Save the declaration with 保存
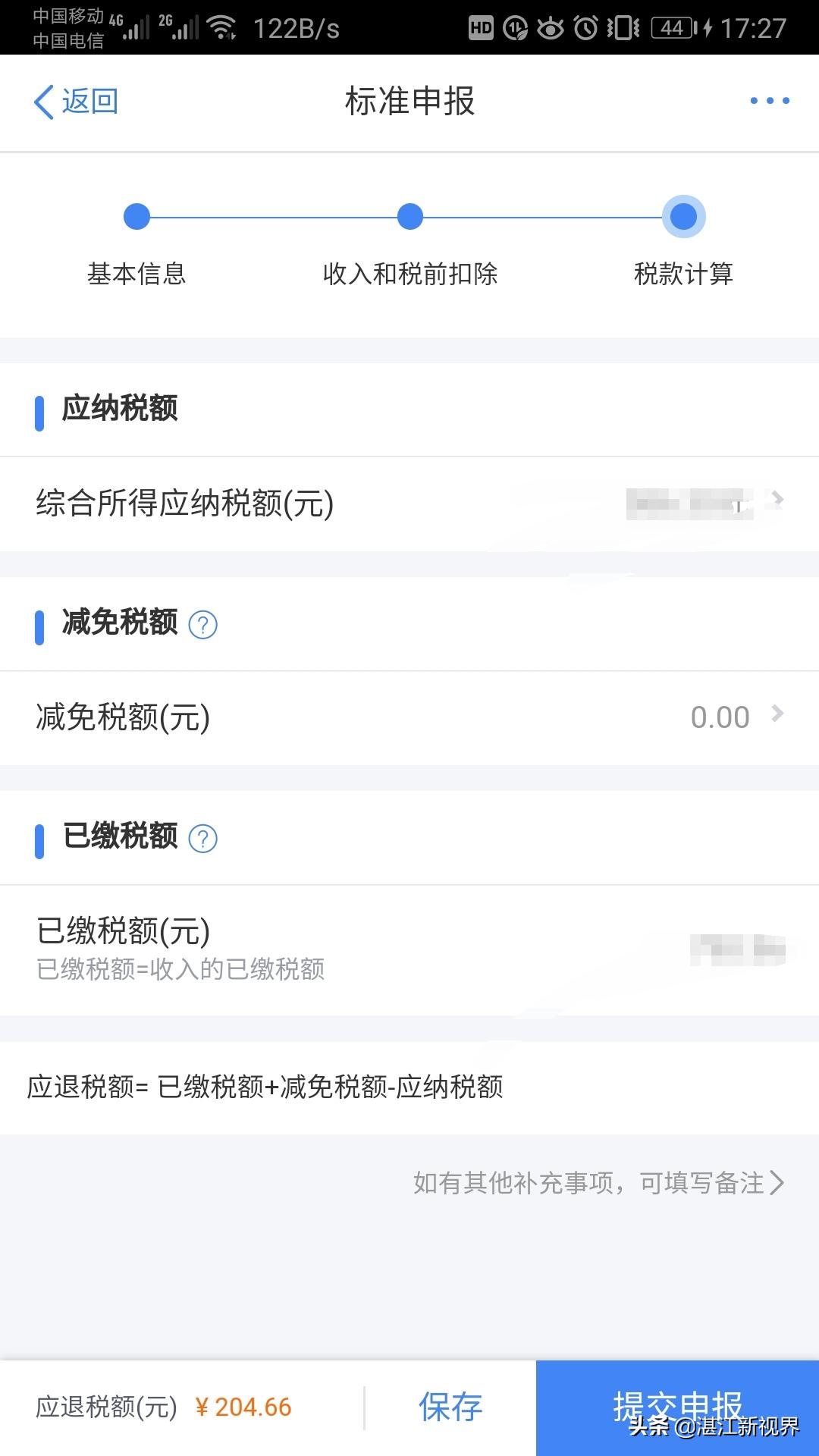The width and height of the screenshot is (819, 1456). [450, 1407]
